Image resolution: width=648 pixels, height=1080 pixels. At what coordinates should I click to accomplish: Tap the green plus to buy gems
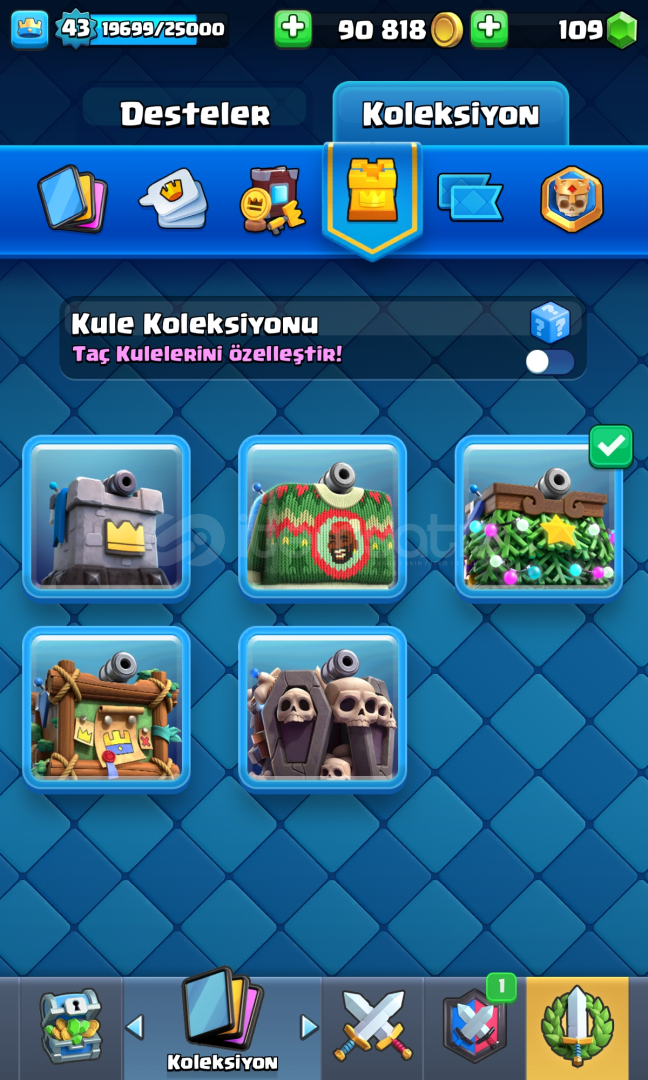(489, 29)
